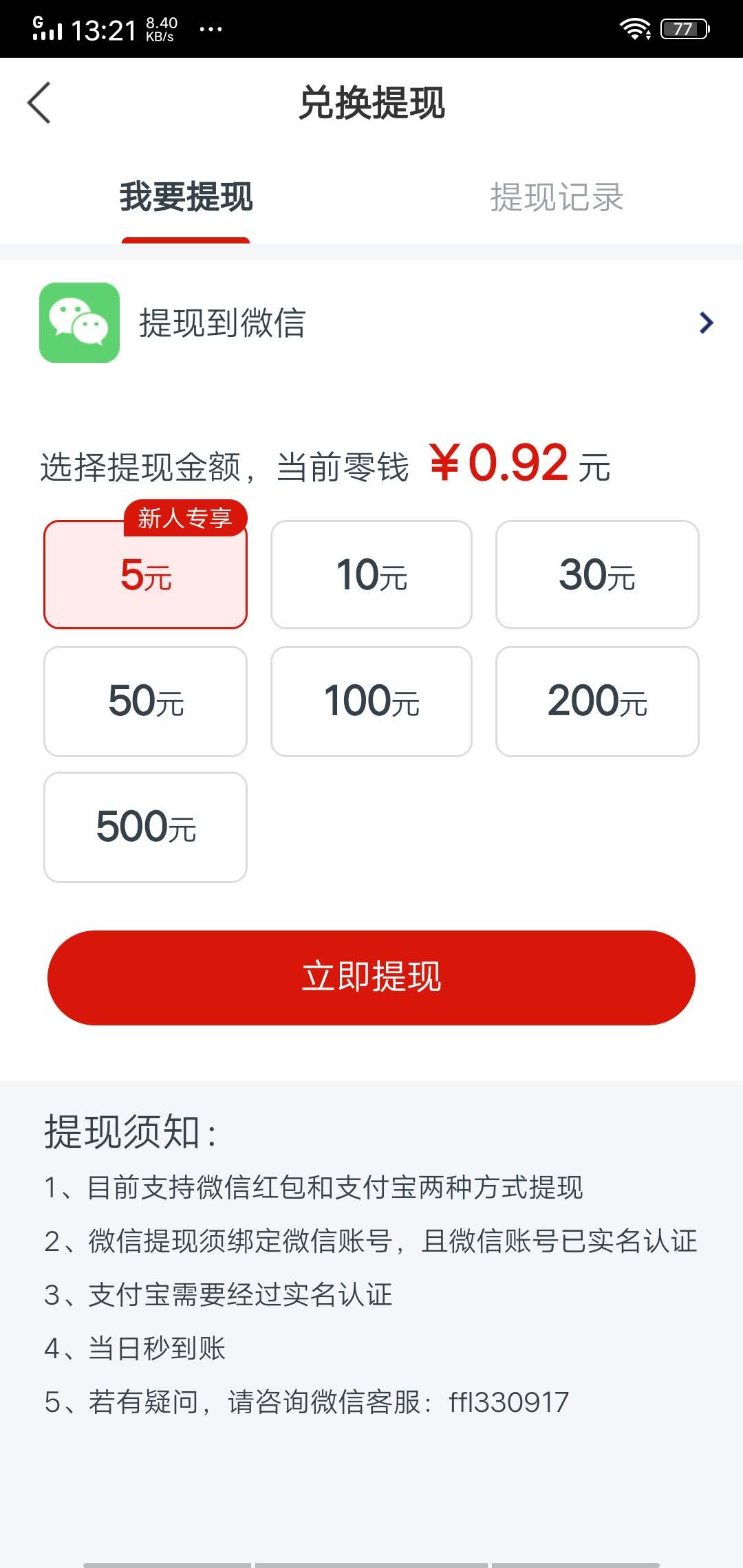This screenshot has height=1568, width=743.
Task: Expand the 提现到微信 row
Action: pyautogui.click(x=371, y=323)
